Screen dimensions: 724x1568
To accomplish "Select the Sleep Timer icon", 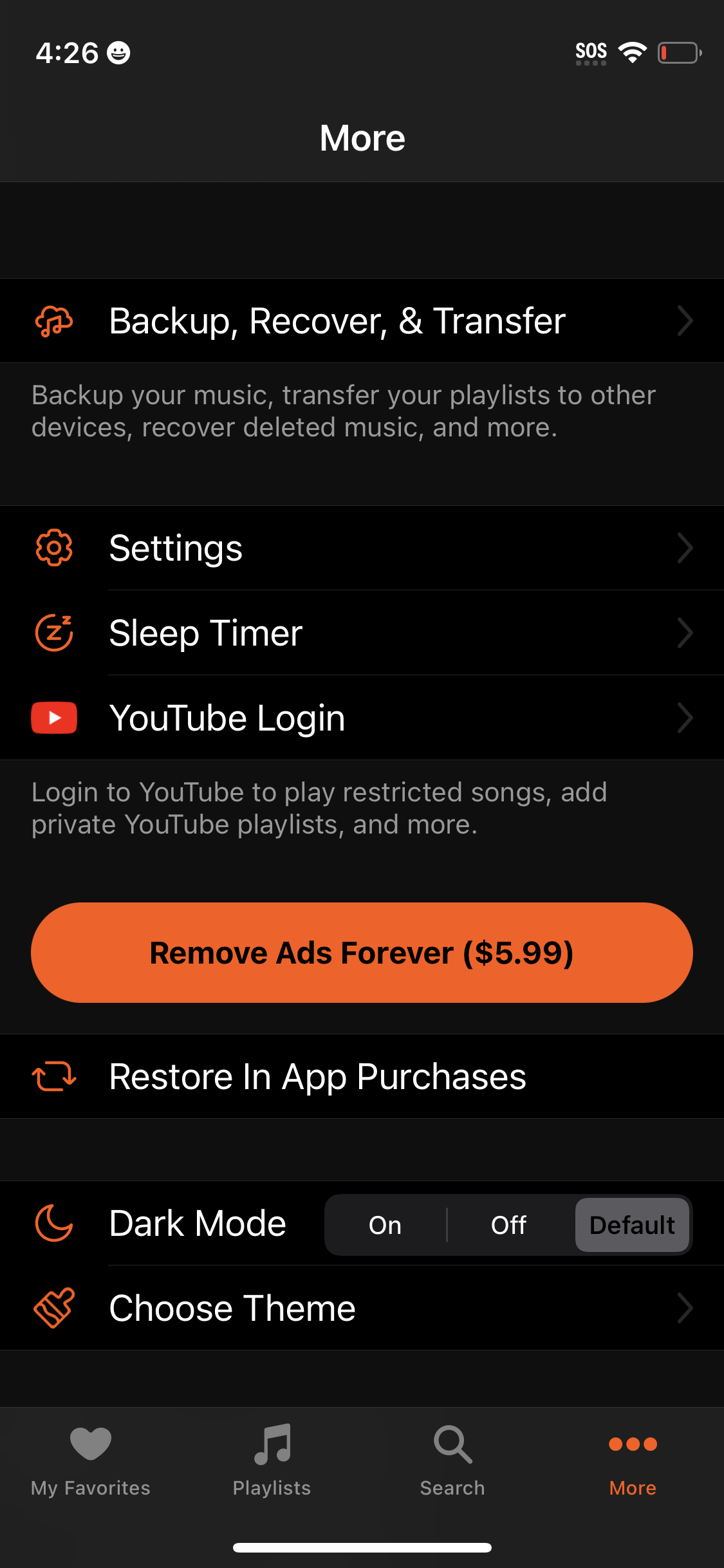I will pos(55,633).
